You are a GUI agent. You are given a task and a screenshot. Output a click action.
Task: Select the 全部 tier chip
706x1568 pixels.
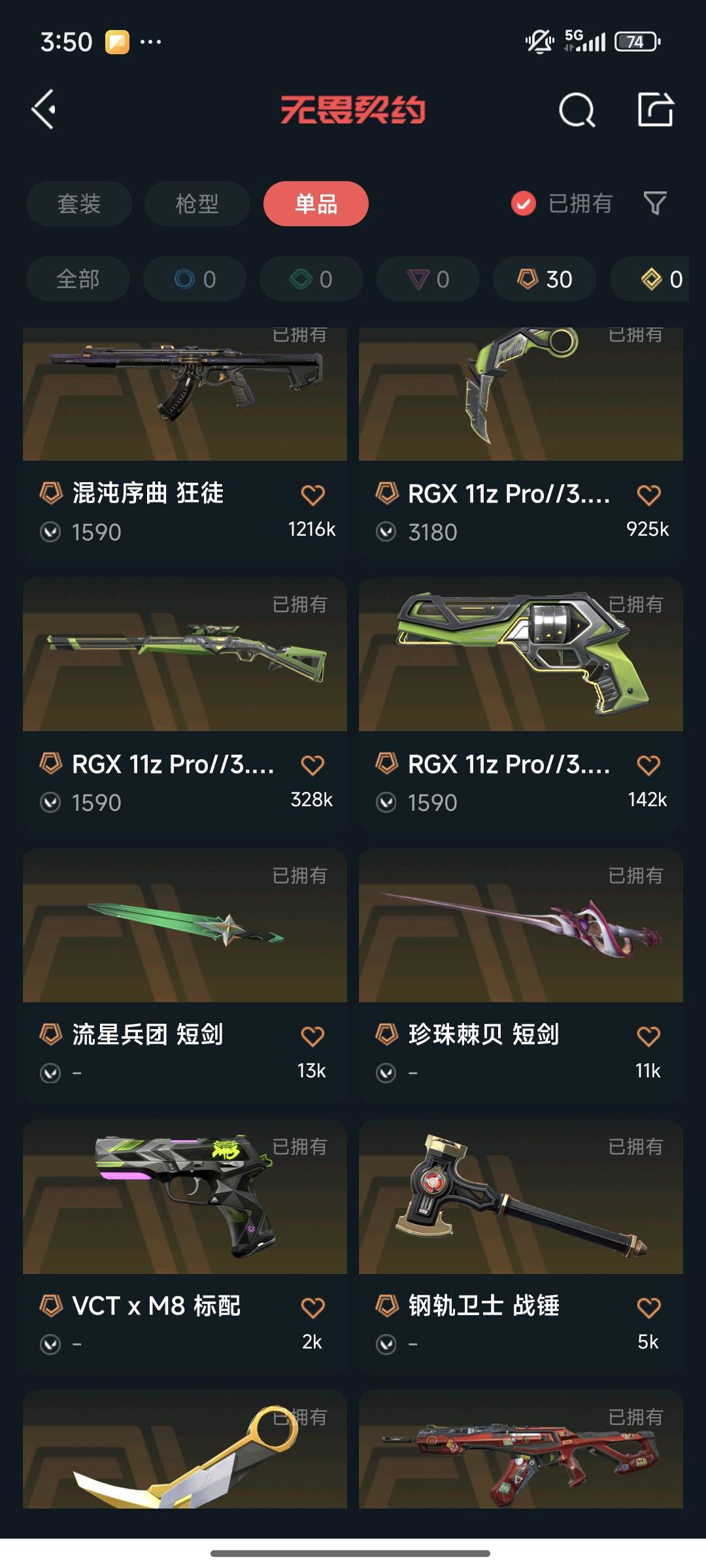point(78,280)
